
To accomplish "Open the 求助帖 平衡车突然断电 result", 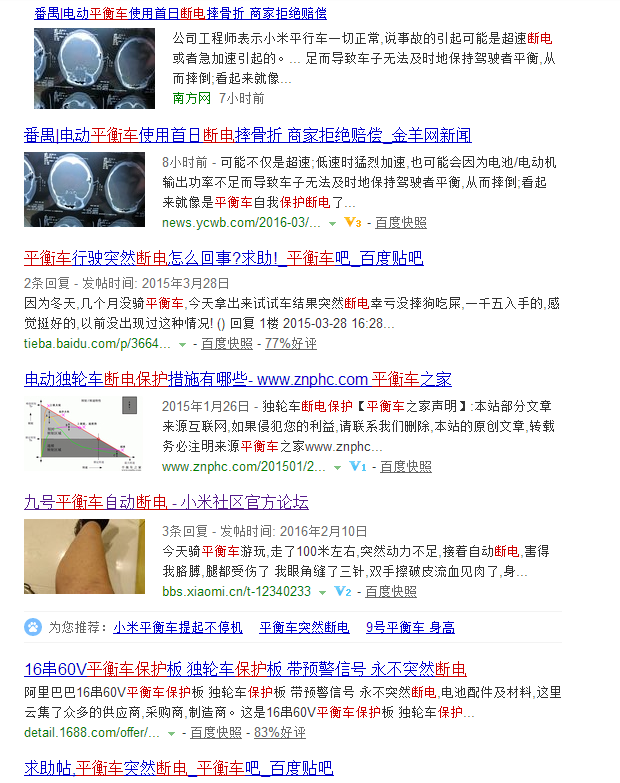I will pyautogui.click(x=177, y=768).
